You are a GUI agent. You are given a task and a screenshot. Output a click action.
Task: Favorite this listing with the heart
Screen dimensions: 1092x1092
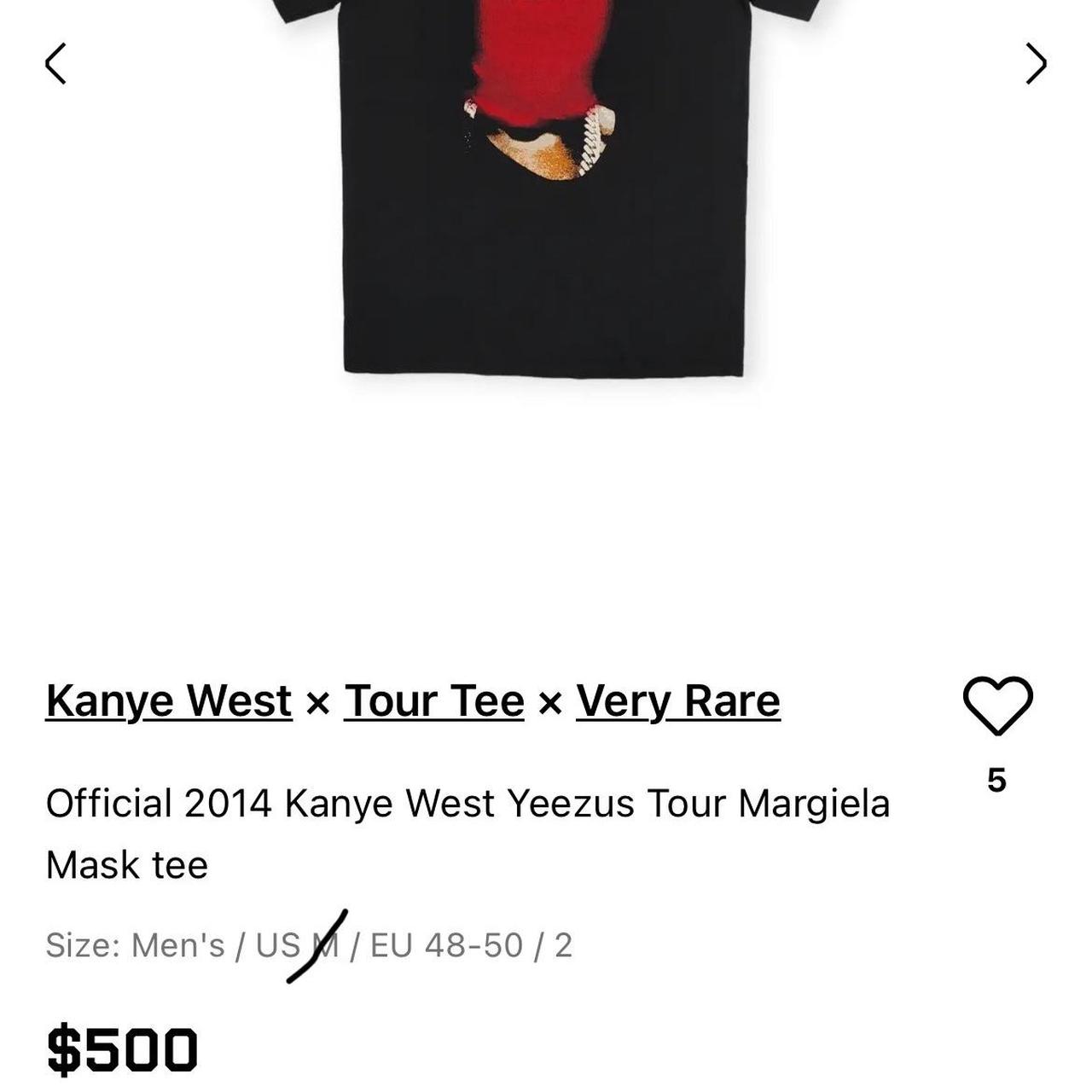pyautogui.click(x=997, y=706)
